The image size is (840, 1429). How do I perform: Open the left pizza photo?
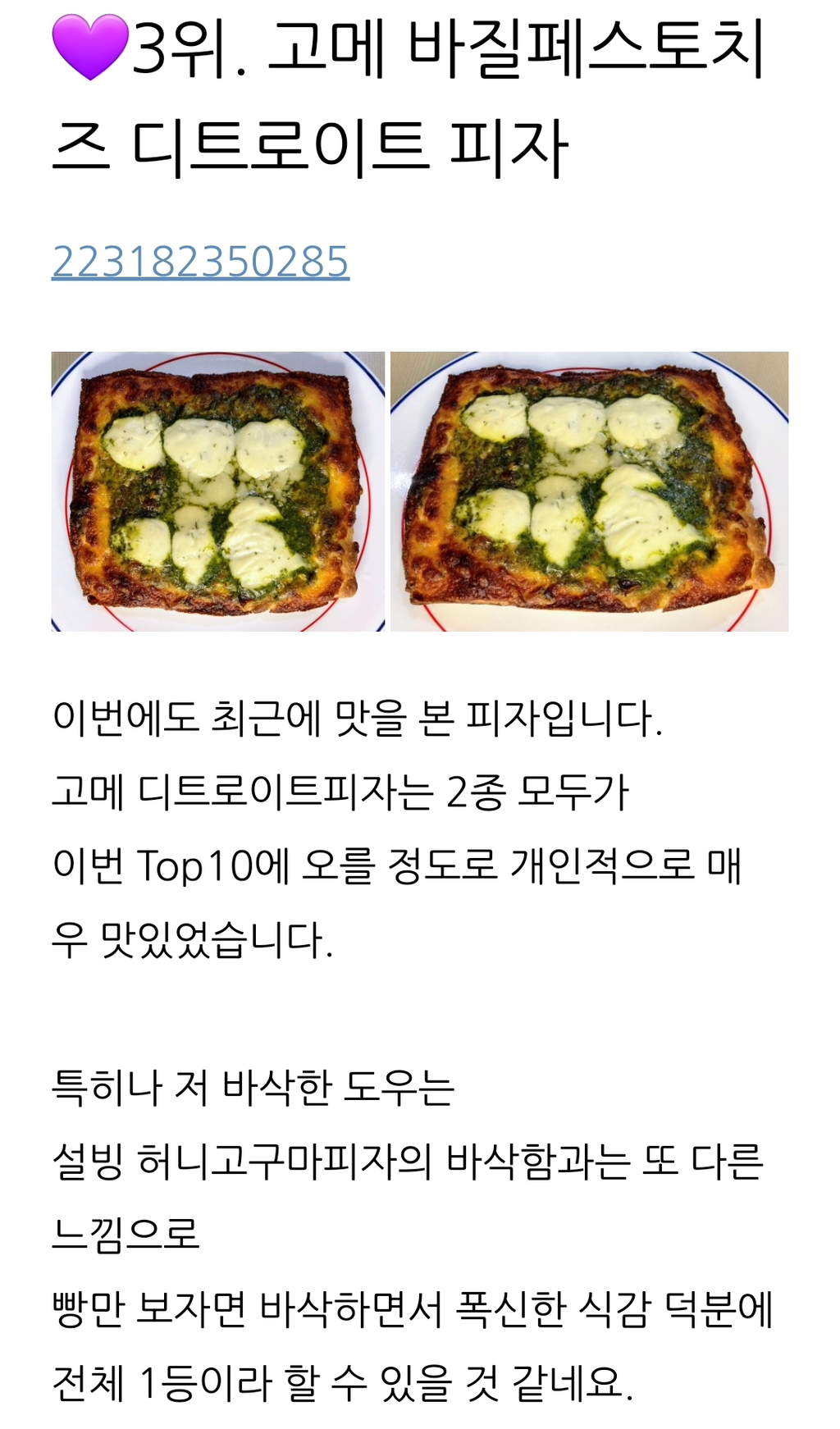pyautogui.click(x=217, y=491)
